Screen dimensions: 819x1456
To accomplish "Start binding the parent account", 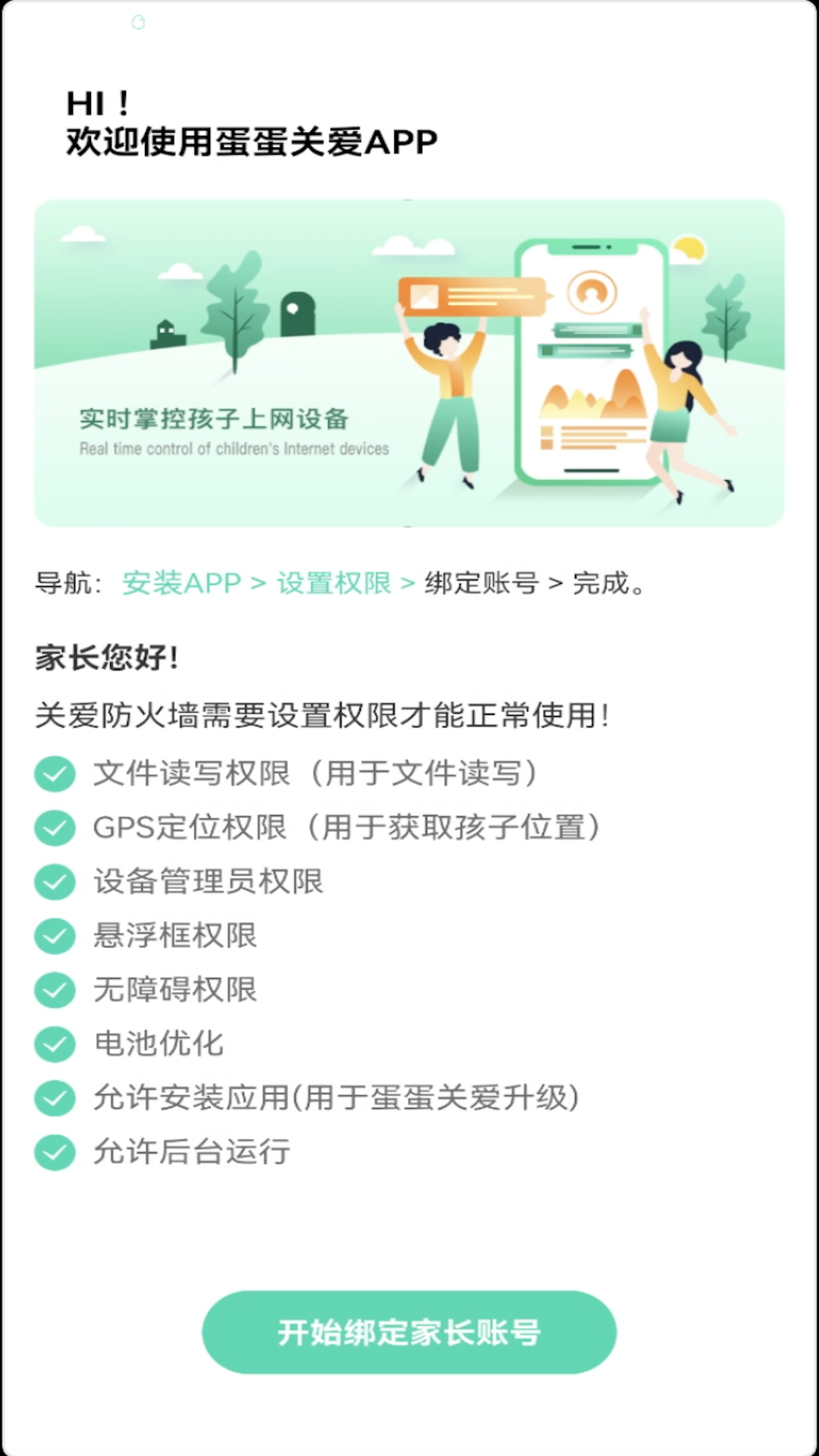I will (409, 1332).
